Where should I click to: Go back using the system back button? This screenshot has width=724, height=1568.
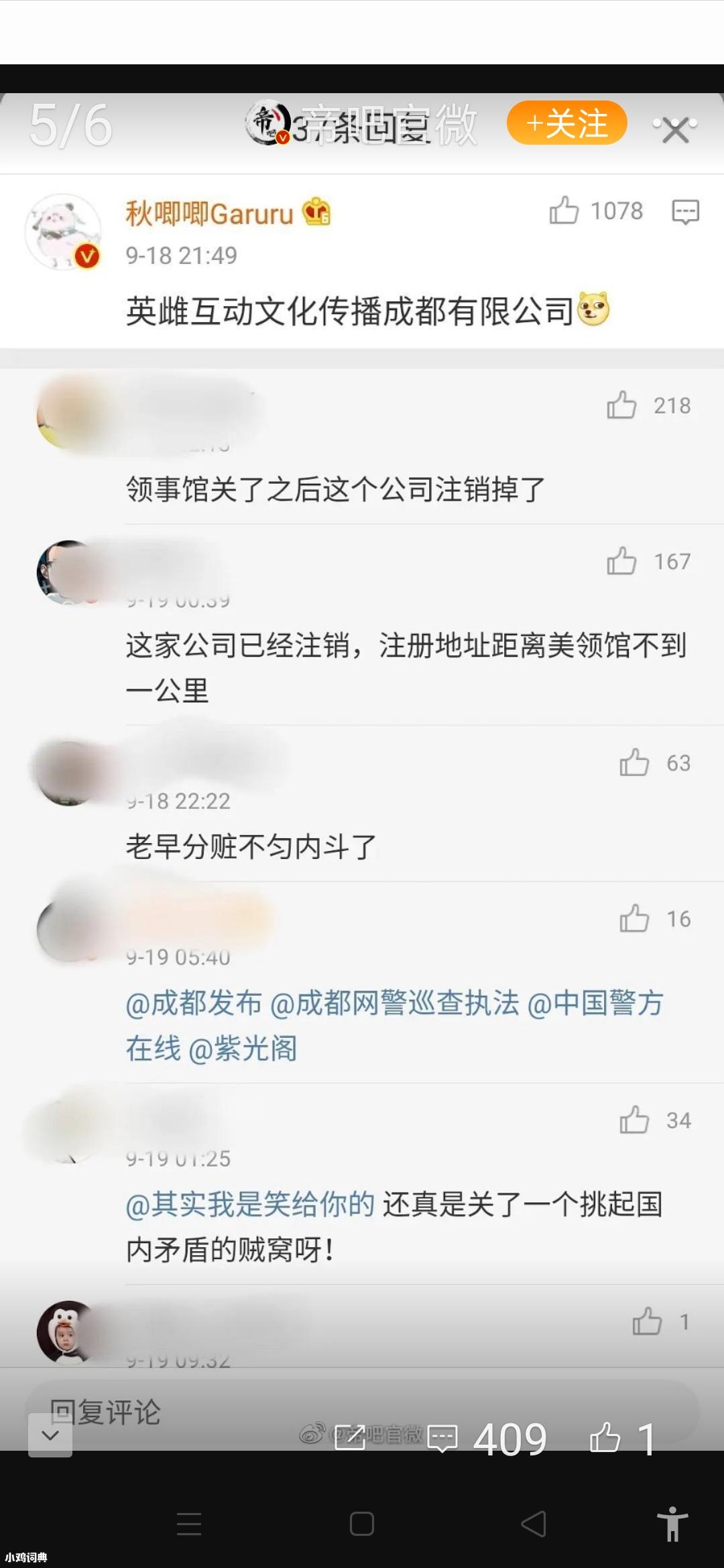[x=534, y=1524]
